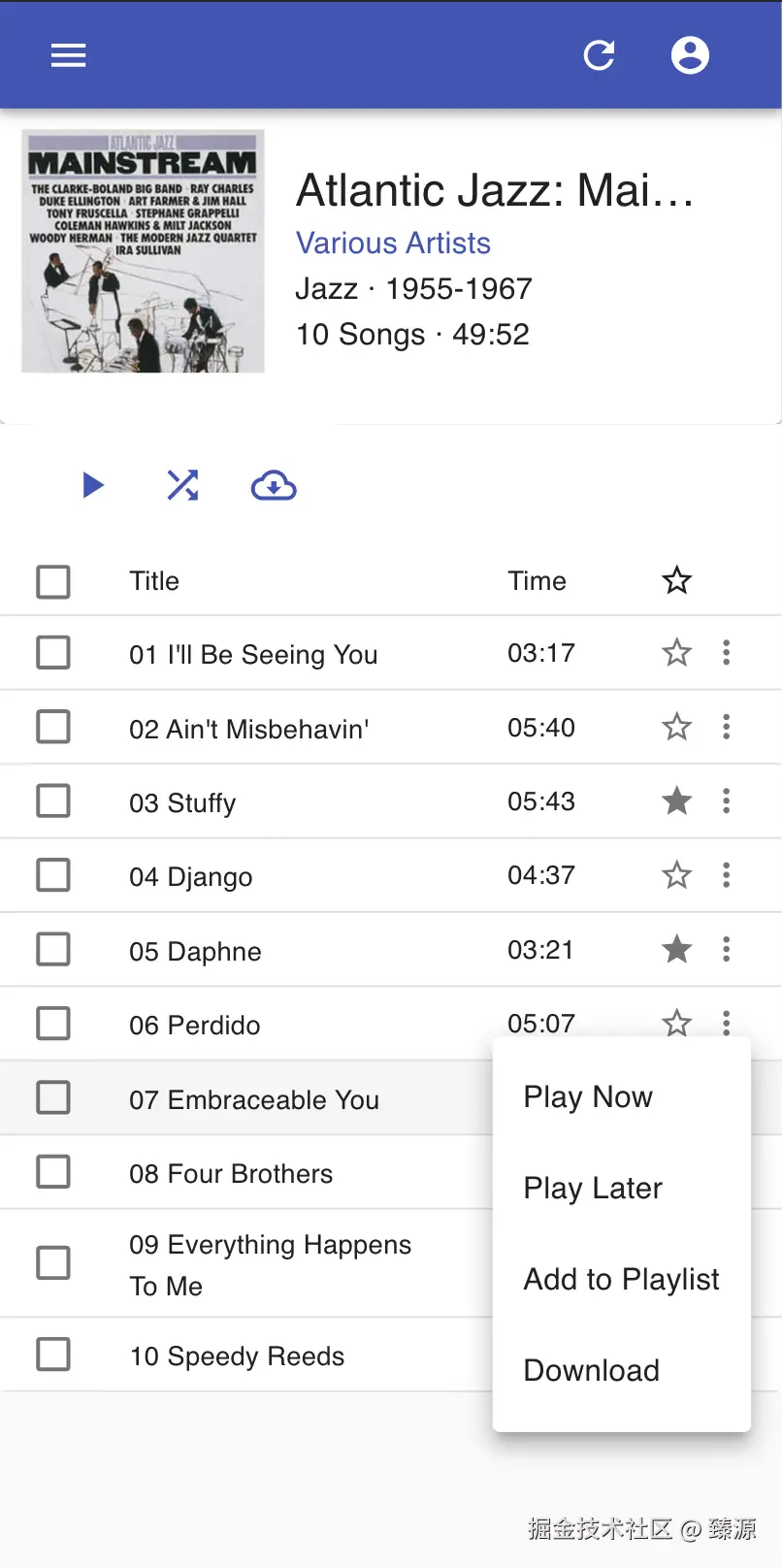Check the box for 10 Speedy Reeds

click(x=53, y=1354)
